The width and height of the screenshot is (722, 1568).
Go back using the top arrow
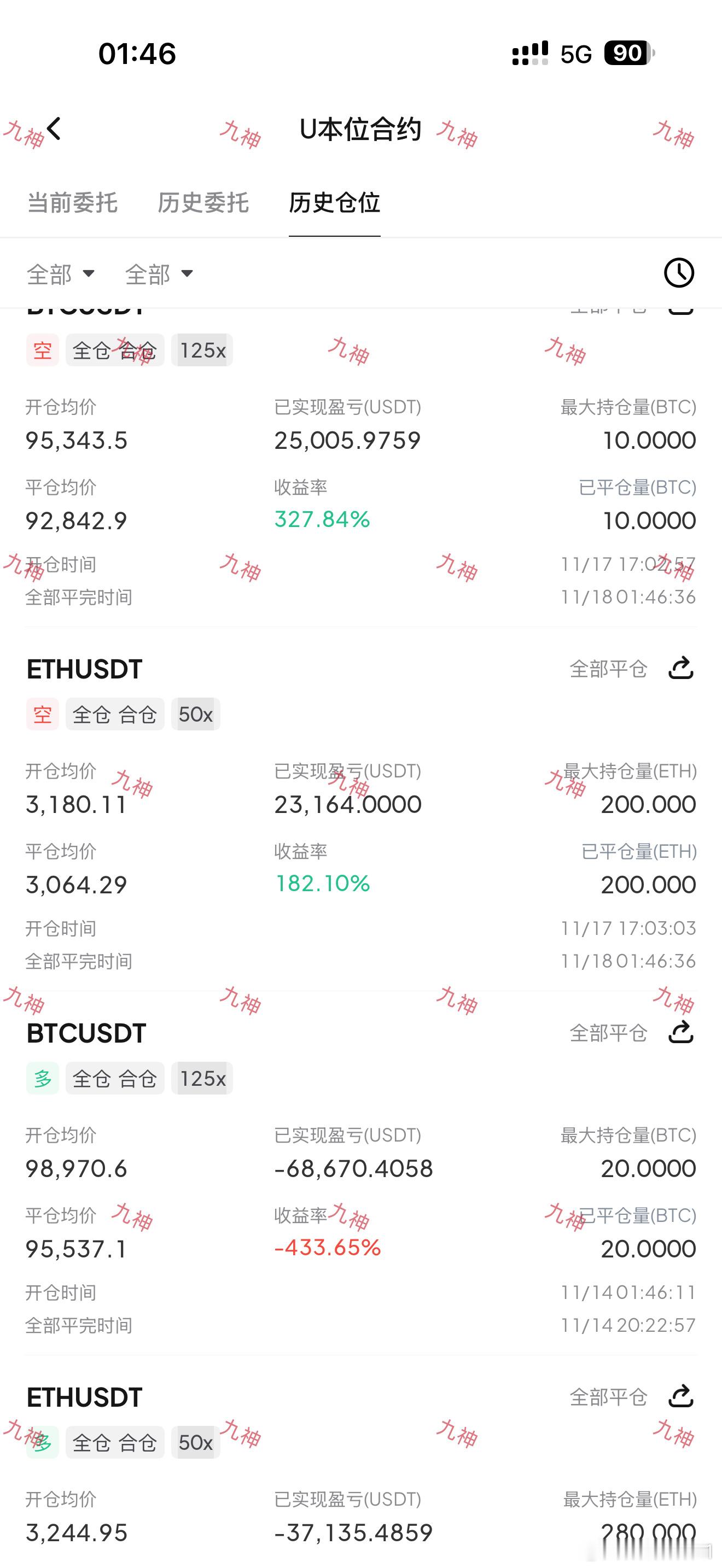click(x=54, y=129)
